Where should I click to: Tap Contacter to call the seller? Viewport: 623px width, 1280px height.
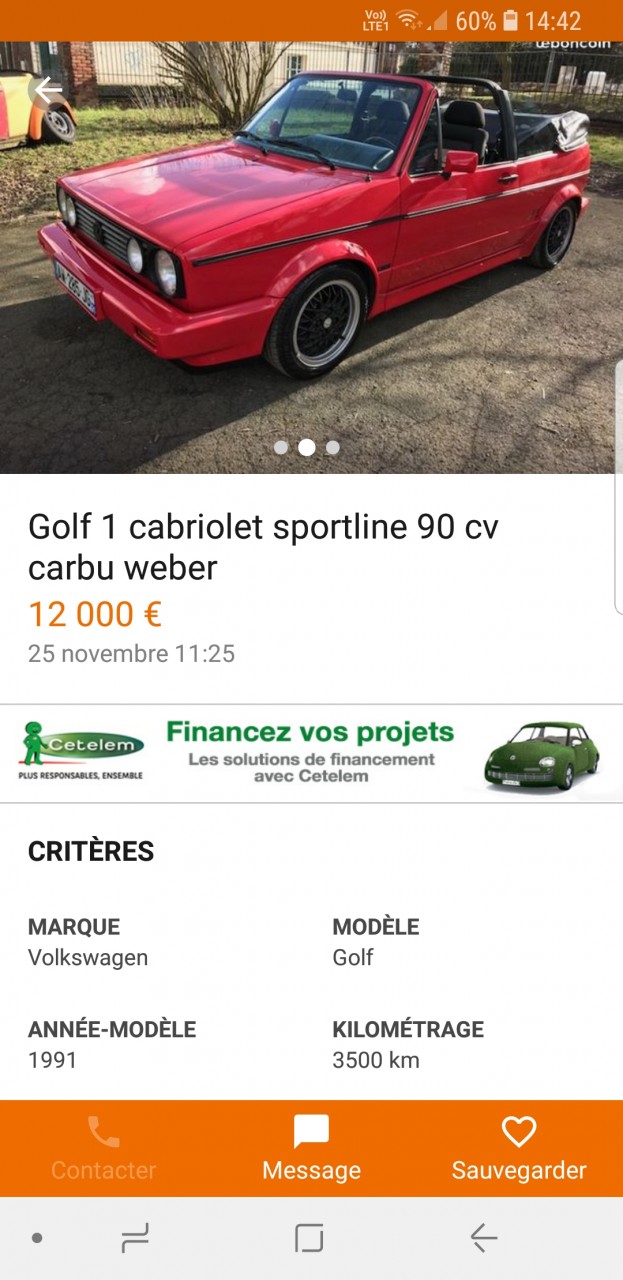click(104, 1148)
